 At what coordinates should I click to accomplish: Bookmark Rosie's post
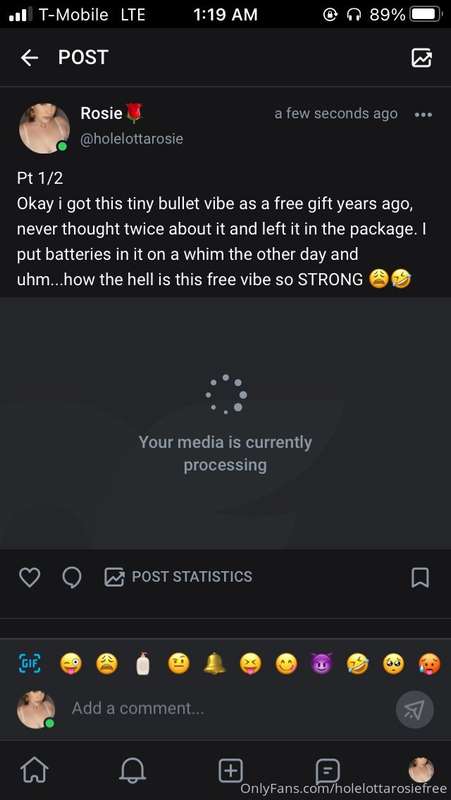(x=420, y=578)
